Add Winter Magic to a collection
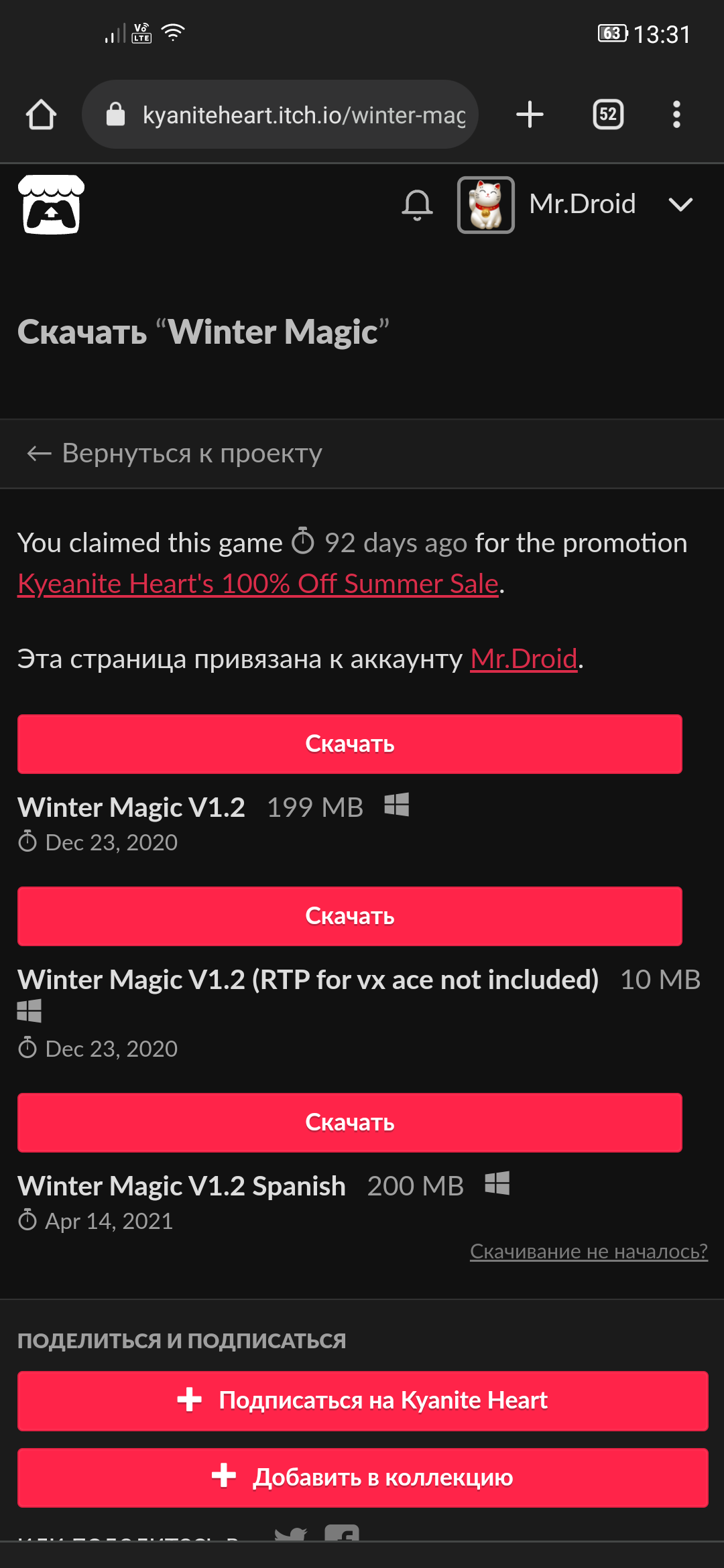The width and height of the screenshot is (724, 1568). 362,1478
